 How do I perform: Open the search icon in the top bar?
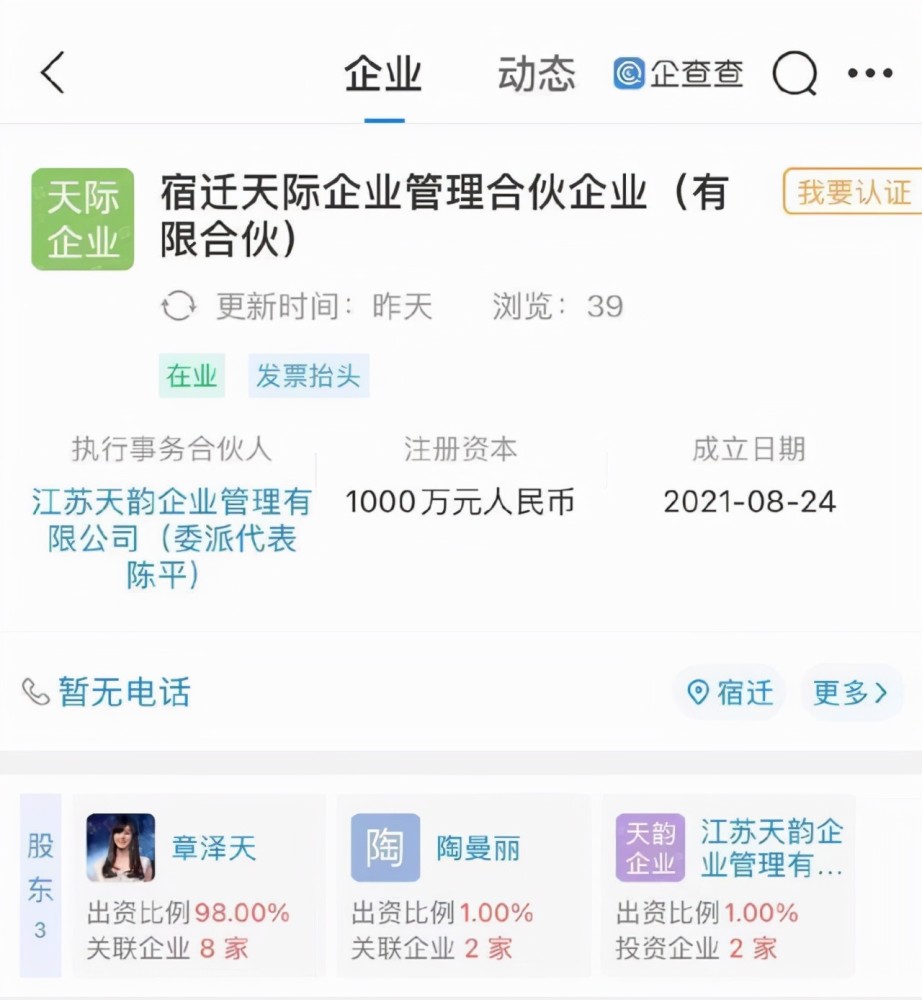click(x=794, y=74)
